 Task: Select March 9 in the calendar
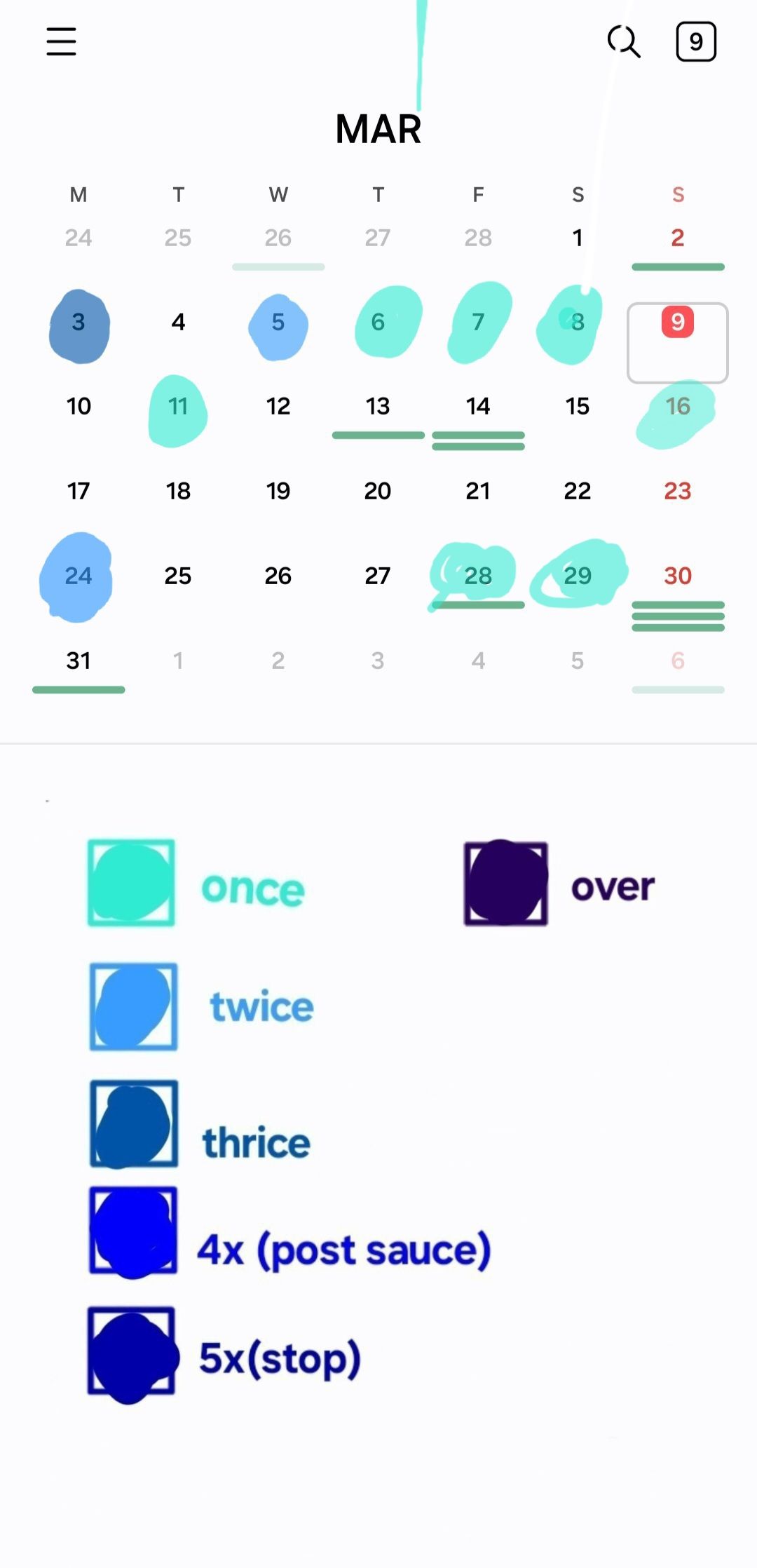pyautogui.click(x=678, y=343)
